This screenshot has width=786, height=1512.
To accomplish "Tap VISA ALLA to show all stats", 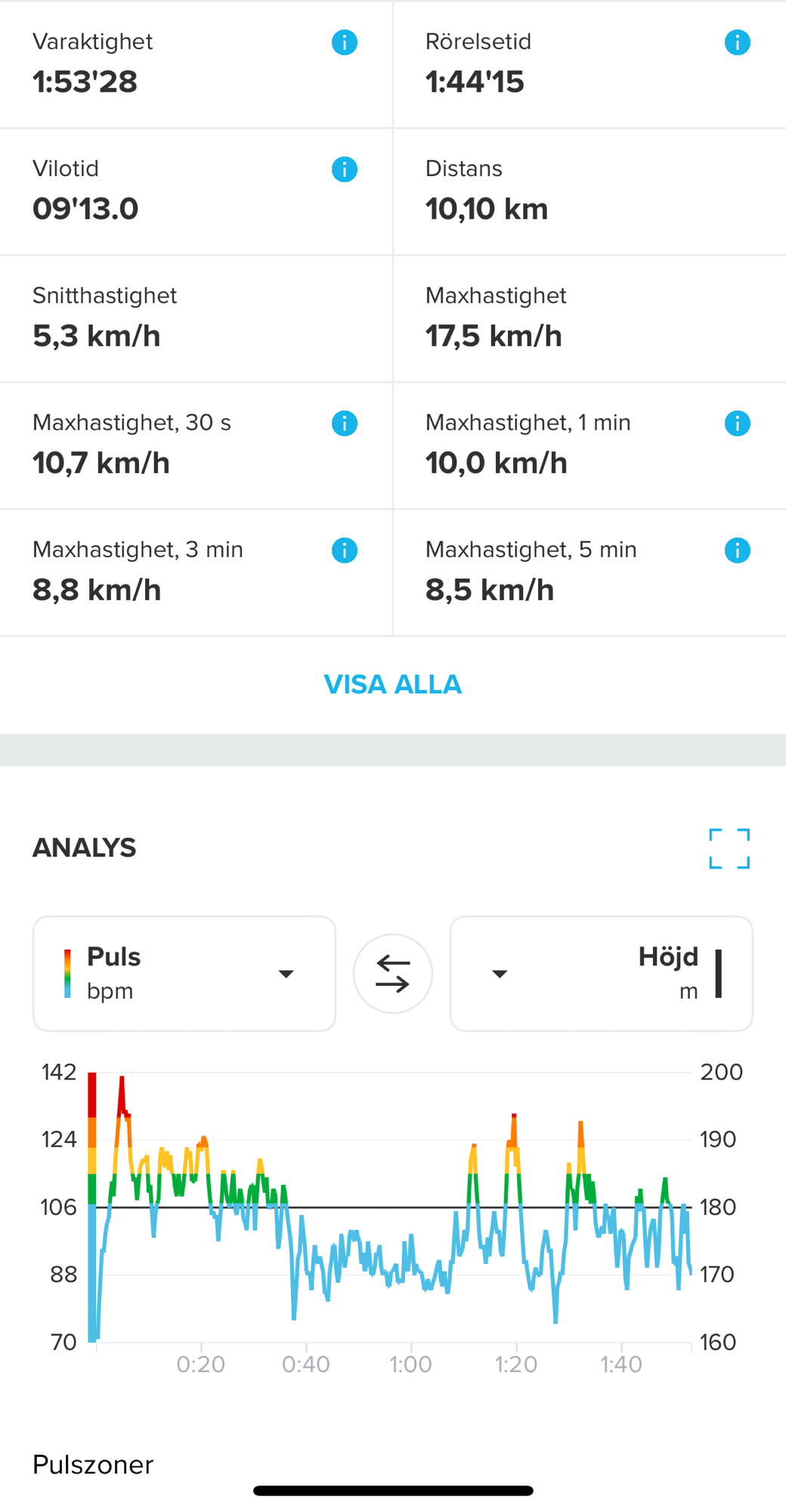I will tap(392, 684).
